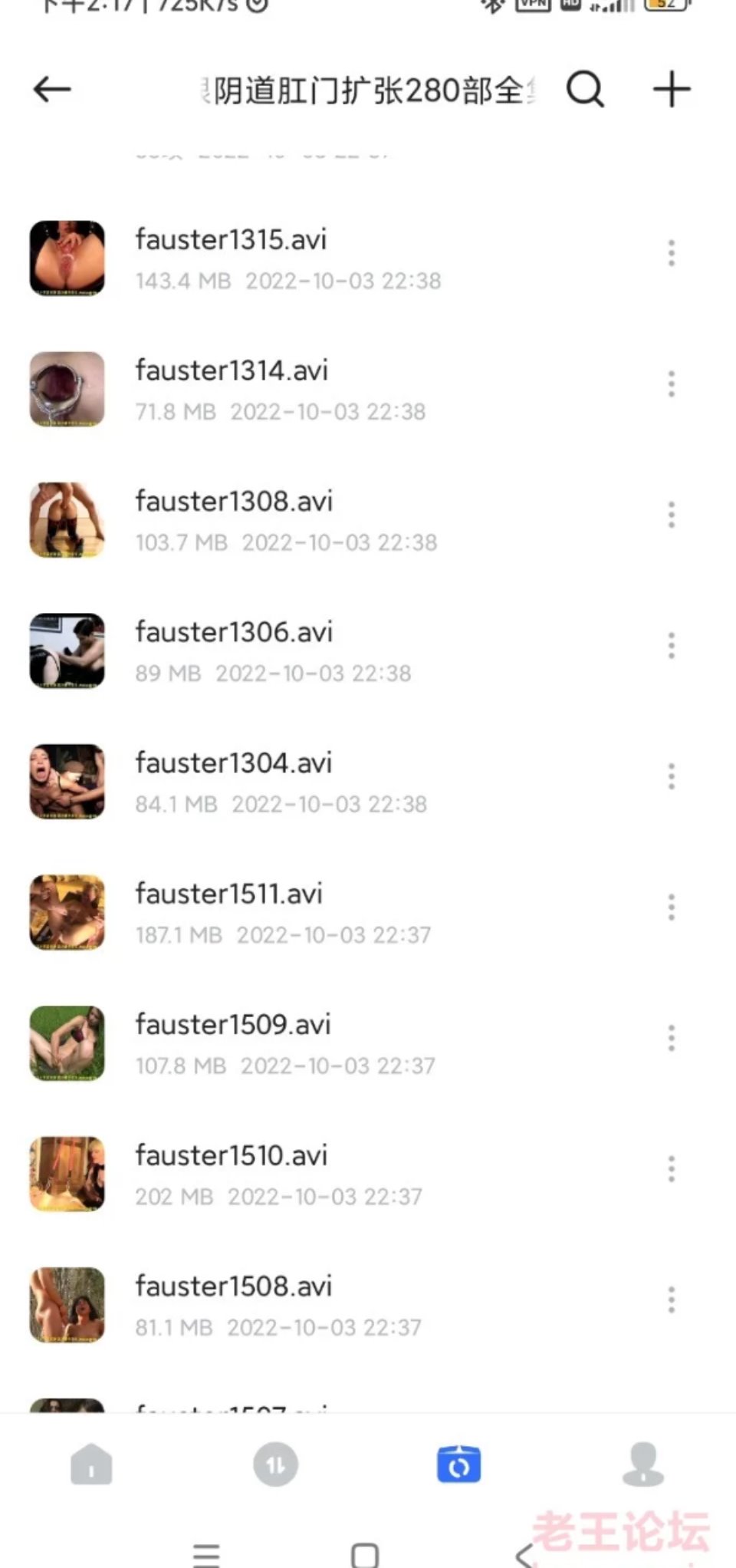Screen dimensions: 736x1568
Task: Open more options for fauster1510.avi
Action: point(672,1169)
